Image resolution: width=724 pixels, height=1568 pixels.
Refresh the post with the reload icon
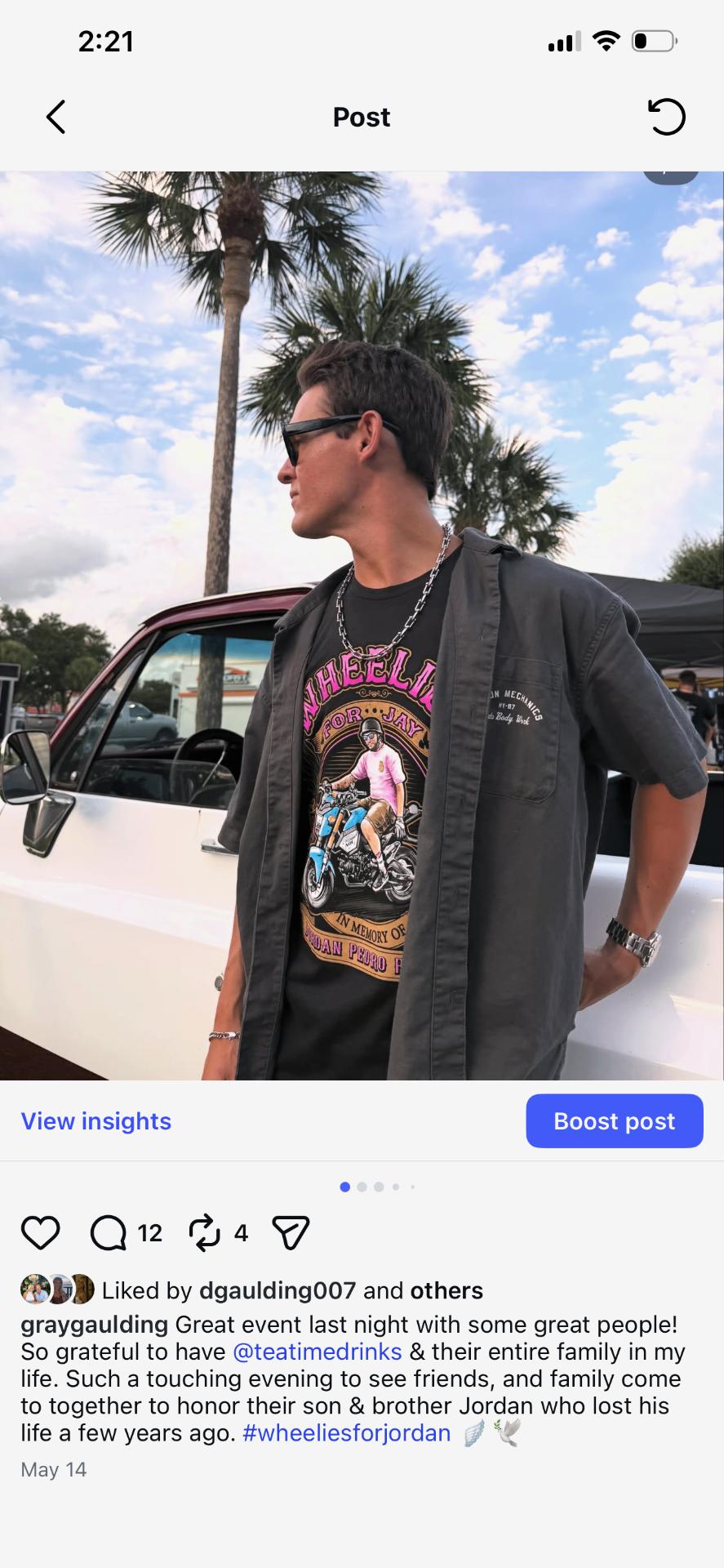tap(666, 117)
